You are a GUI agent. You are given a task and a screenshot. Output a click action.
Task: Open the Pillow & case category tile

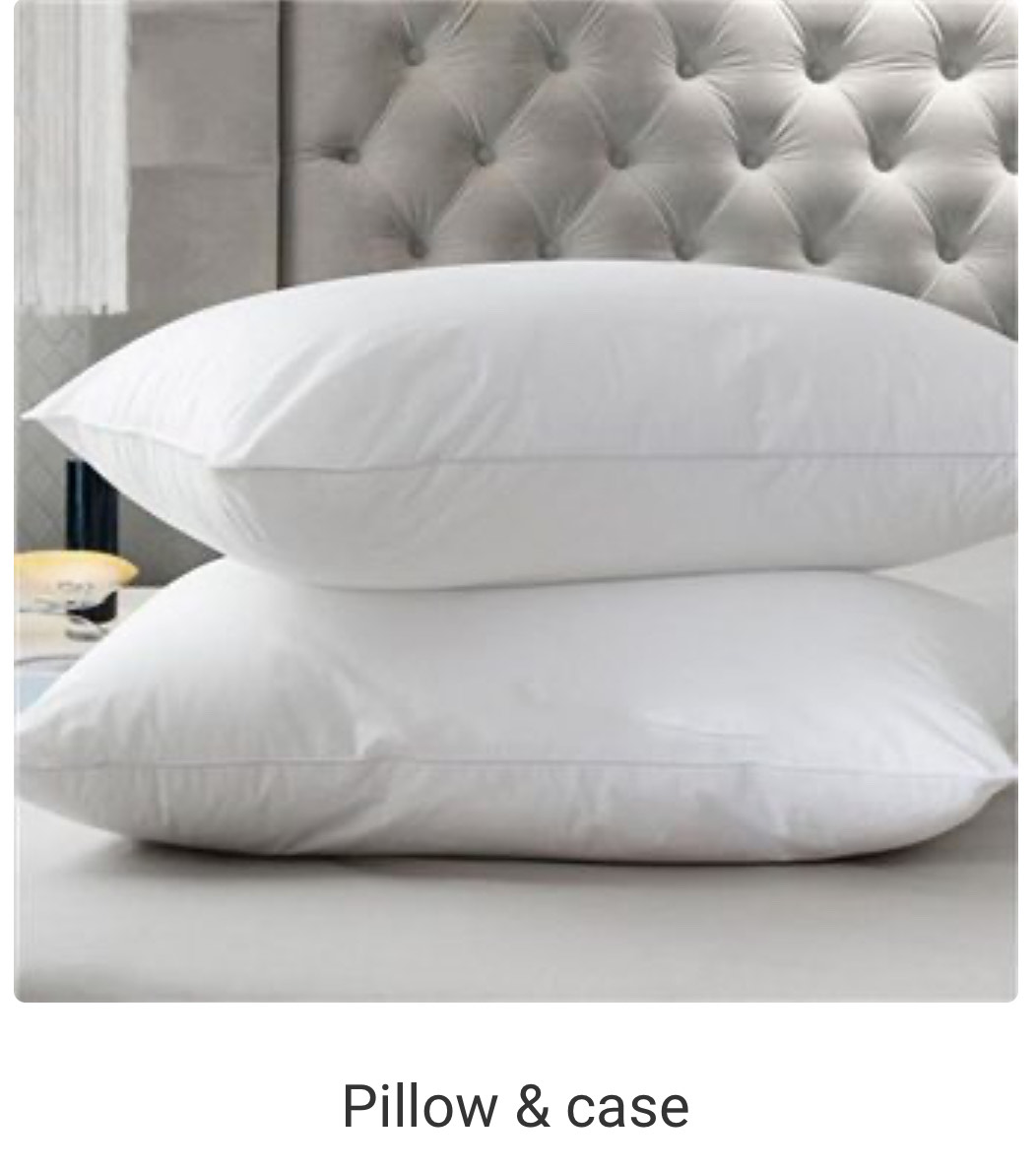tap(516, 552)
